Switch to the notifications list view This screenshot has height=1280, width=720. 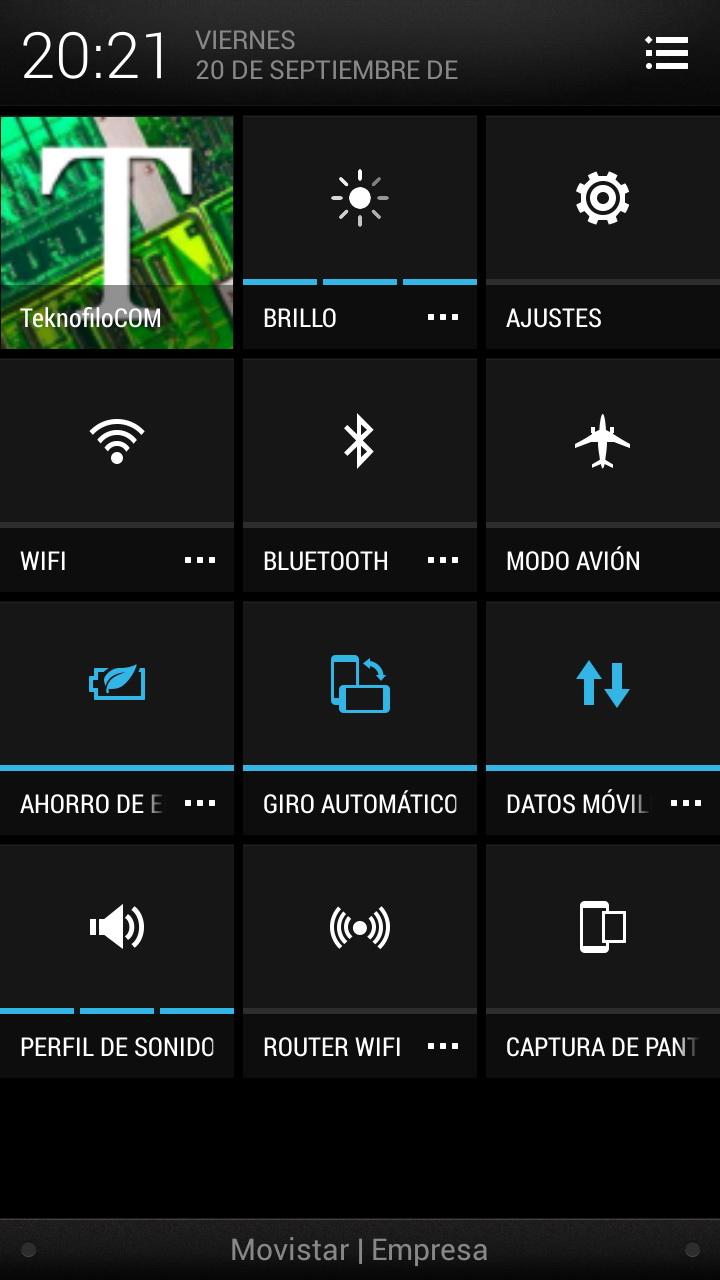point(667,53)
